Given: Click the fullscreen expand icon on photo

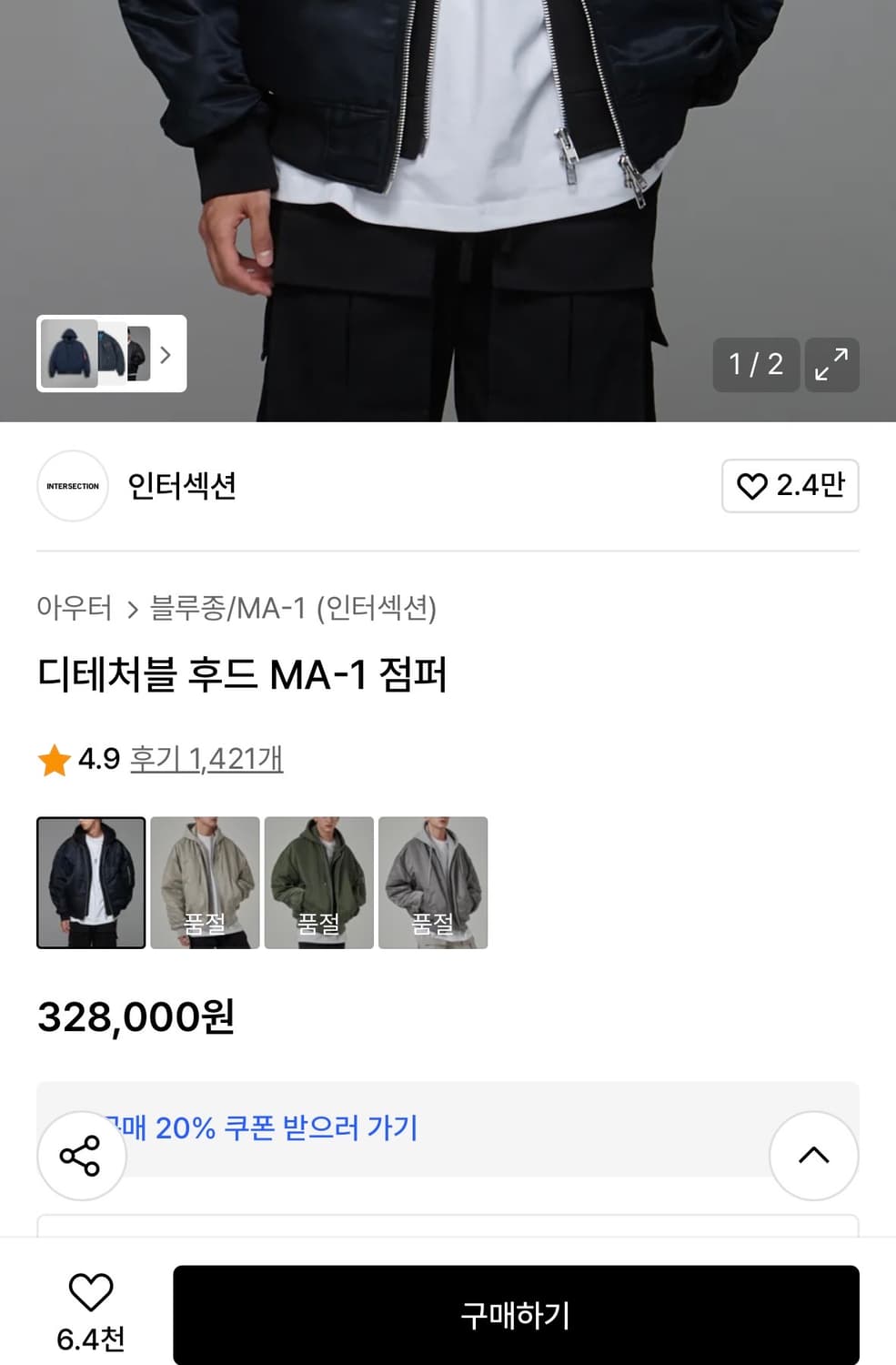Looking at the screenshot, I should [831, 364].
